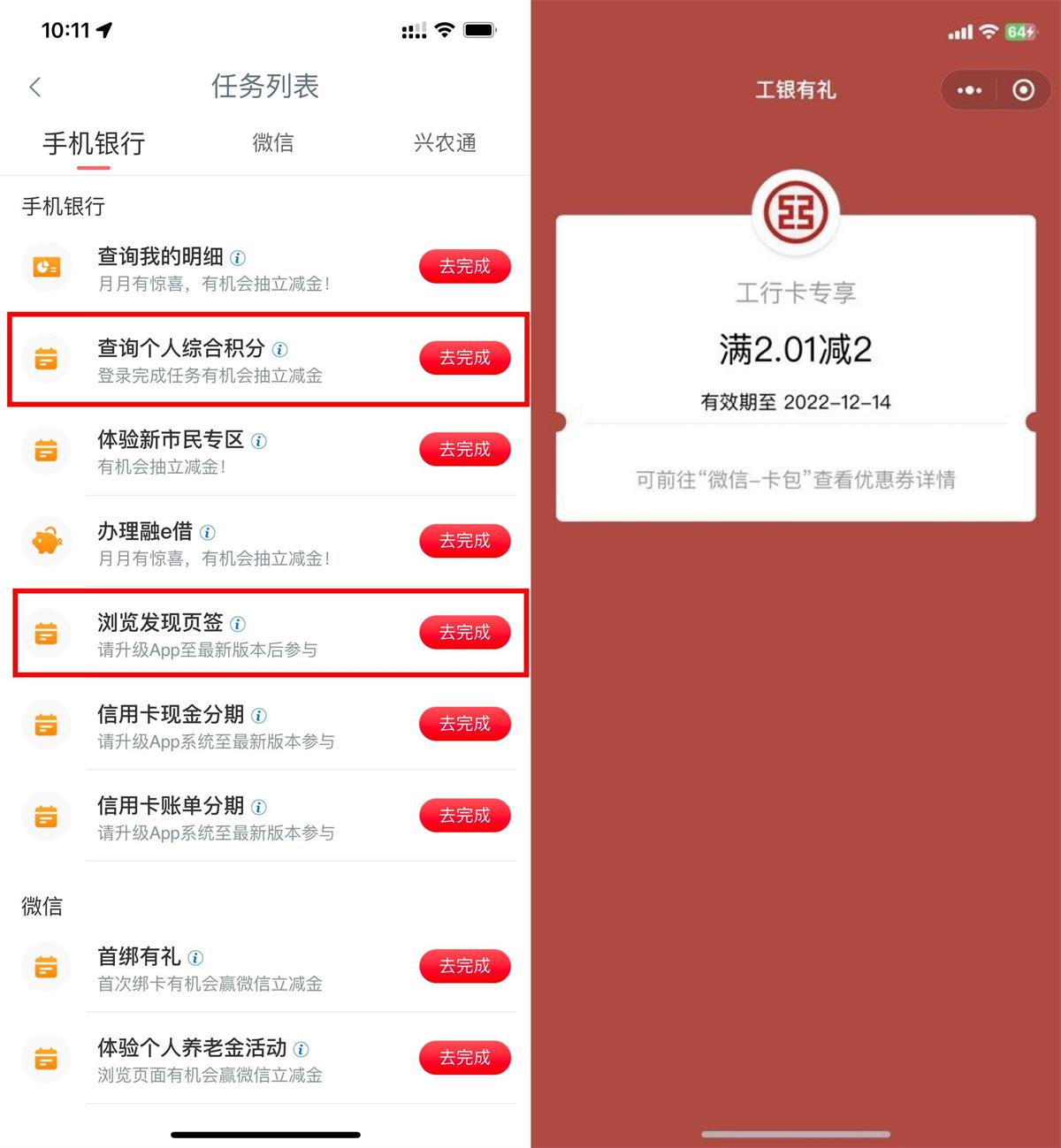
Task: Start the 查询个人综合积分 task via 去完成
Action: tap(464, 358)
